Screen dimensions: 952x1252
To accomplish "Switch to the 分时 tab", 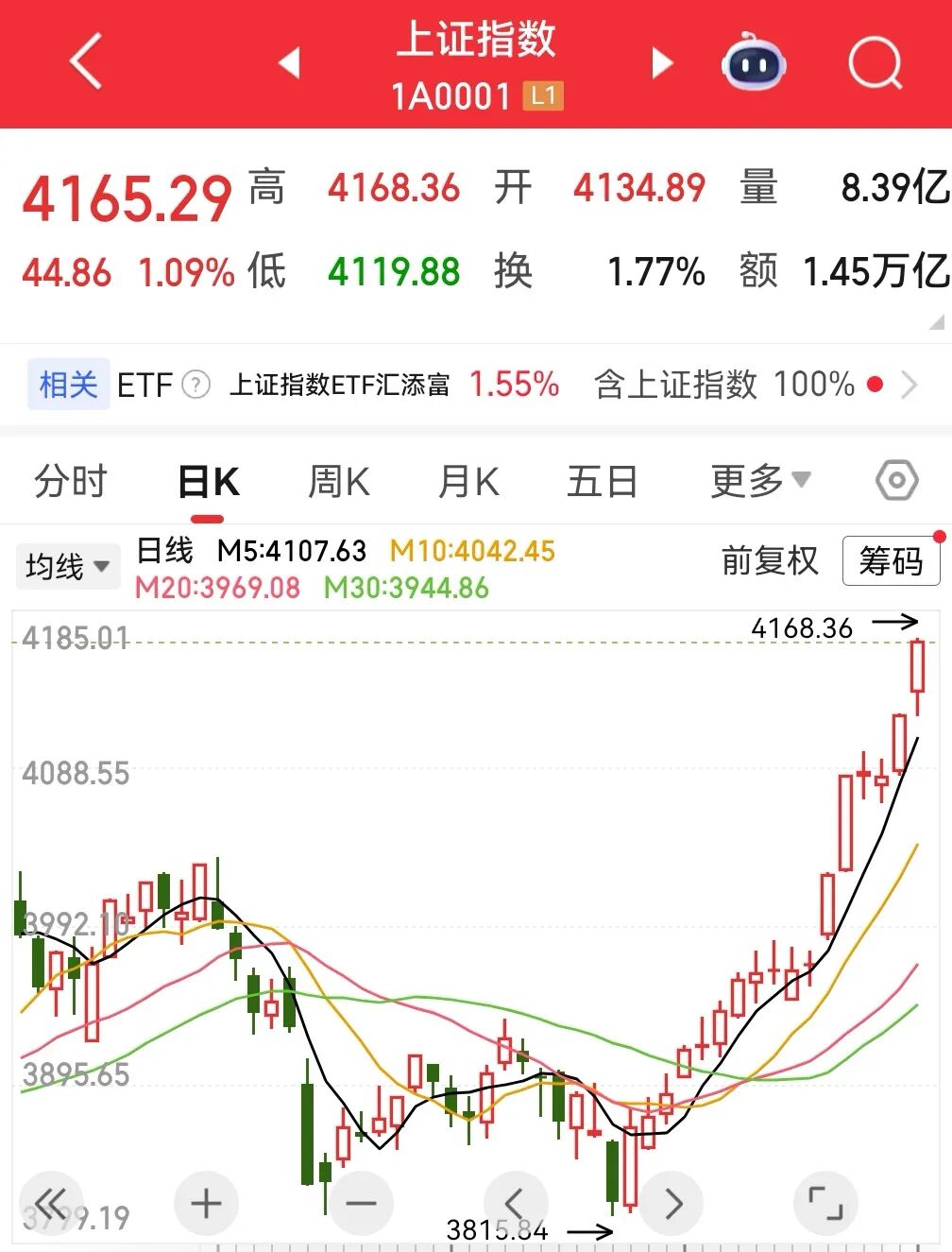I will [x=71, y=481].
